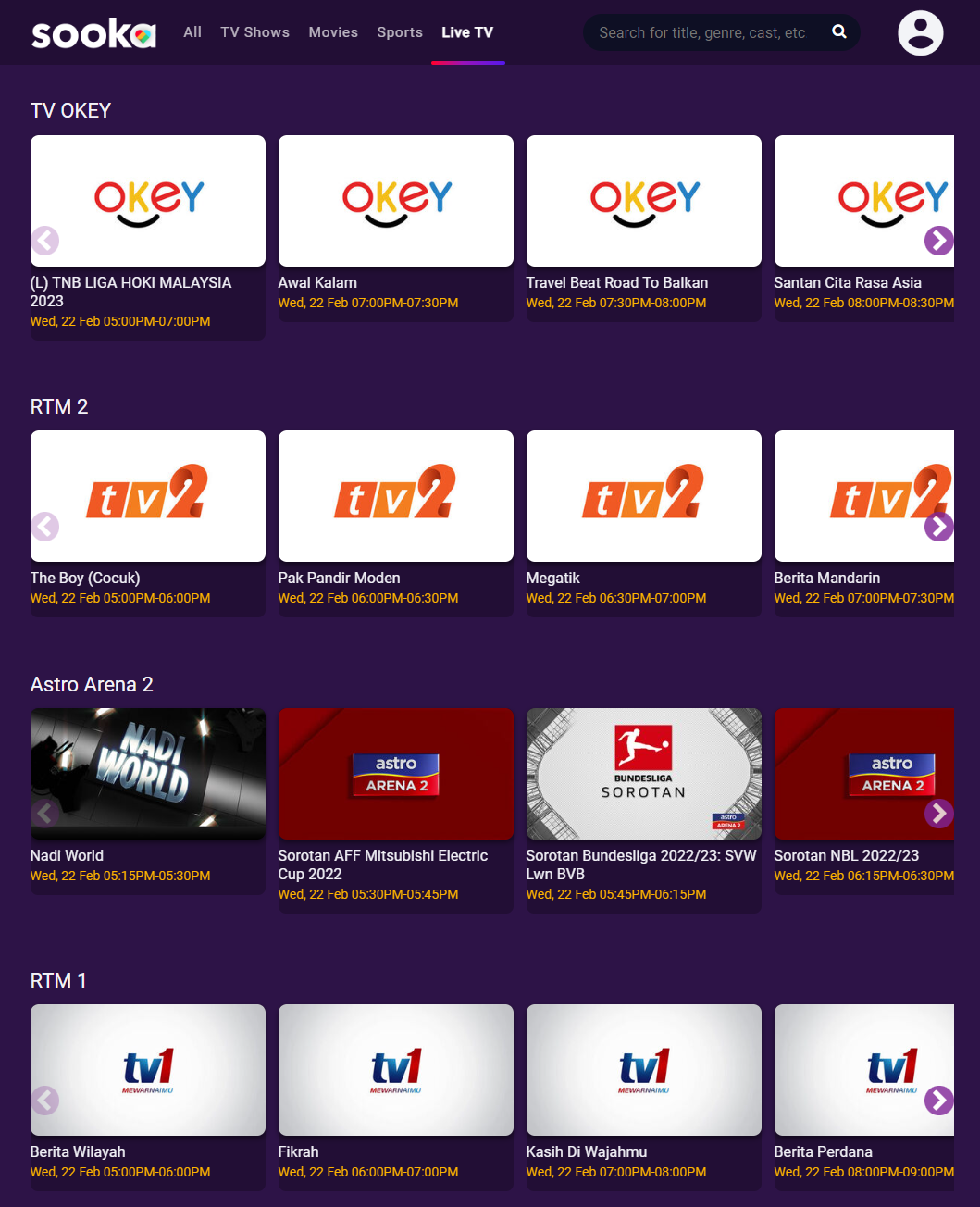This screenshot has width=980, height=1207.
Task: Switch to the All tab
Action: point(192,32)
